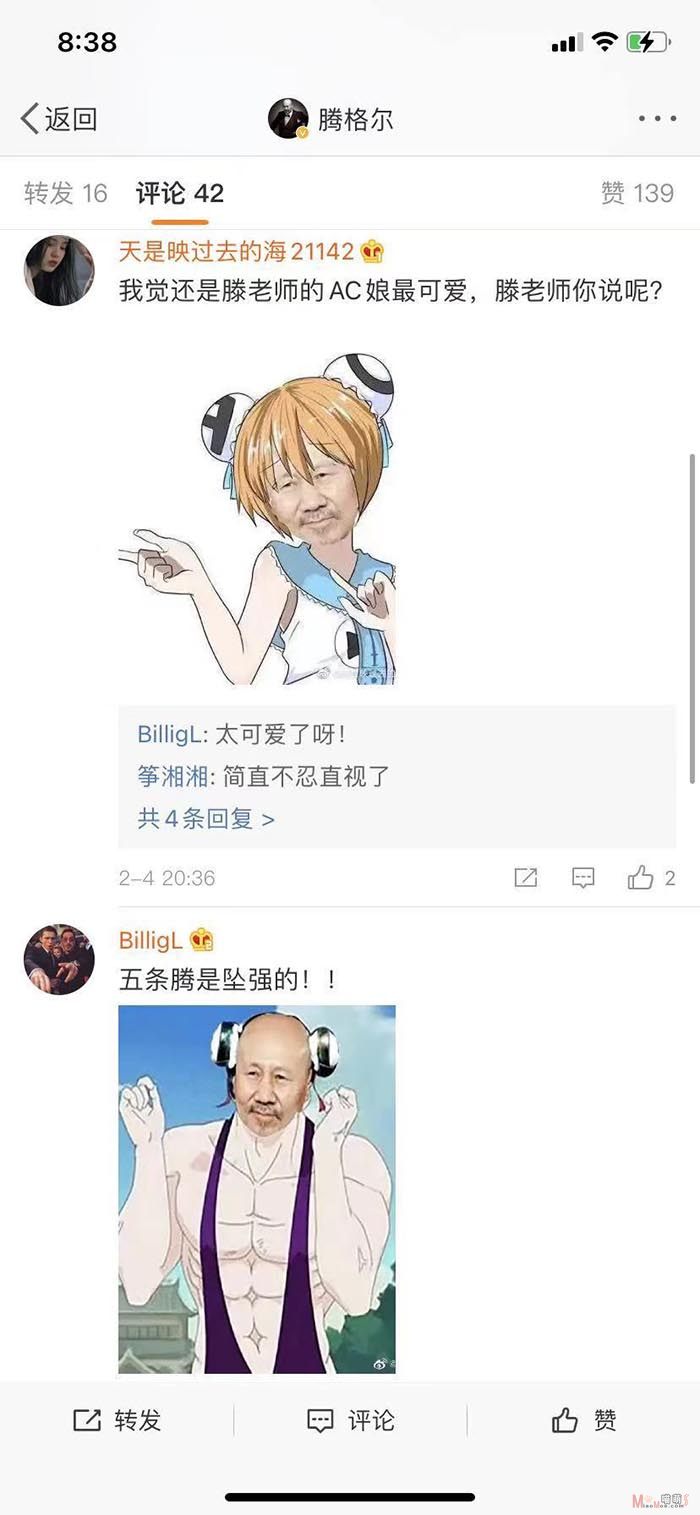Viewport: 700px width, 1515px height.
Task: Select the 评论 42 tab
Action: [180, 193]
